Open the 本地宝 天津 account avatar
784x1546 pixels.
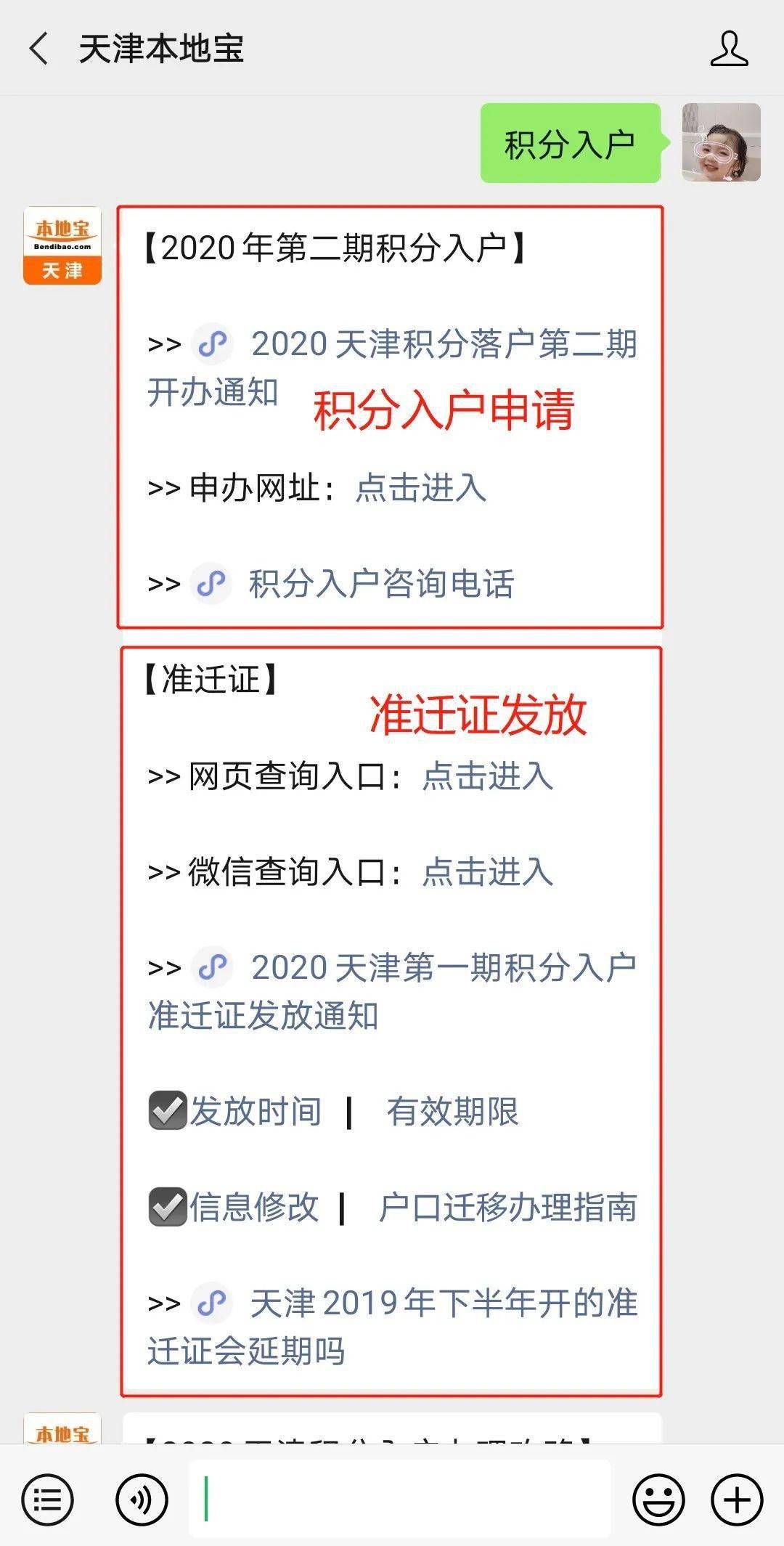coord(62,245)
